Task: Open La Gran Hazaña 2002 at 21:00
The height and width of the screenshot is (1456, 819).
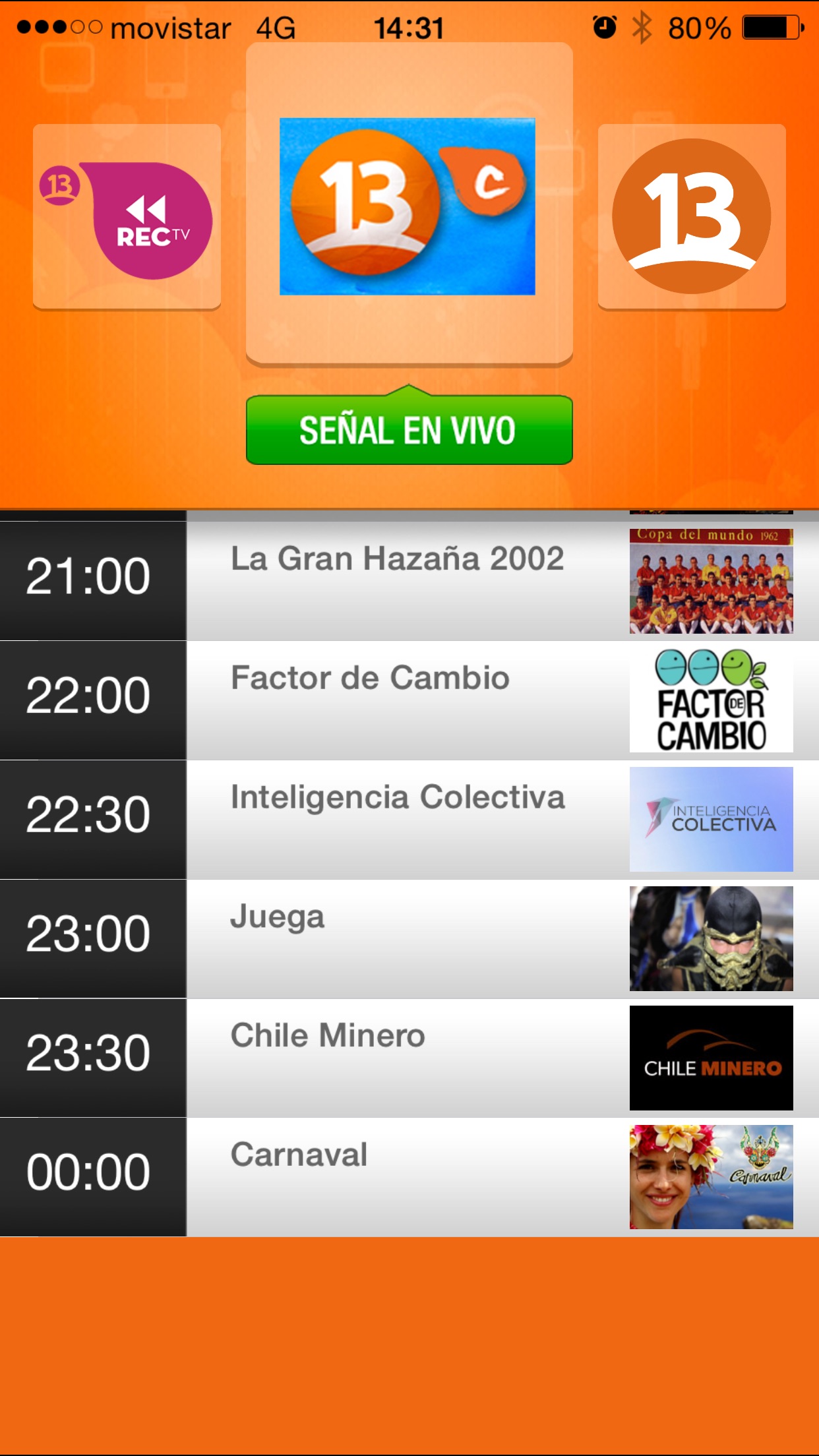Action: pyautogui.click(x=408, y=580)
